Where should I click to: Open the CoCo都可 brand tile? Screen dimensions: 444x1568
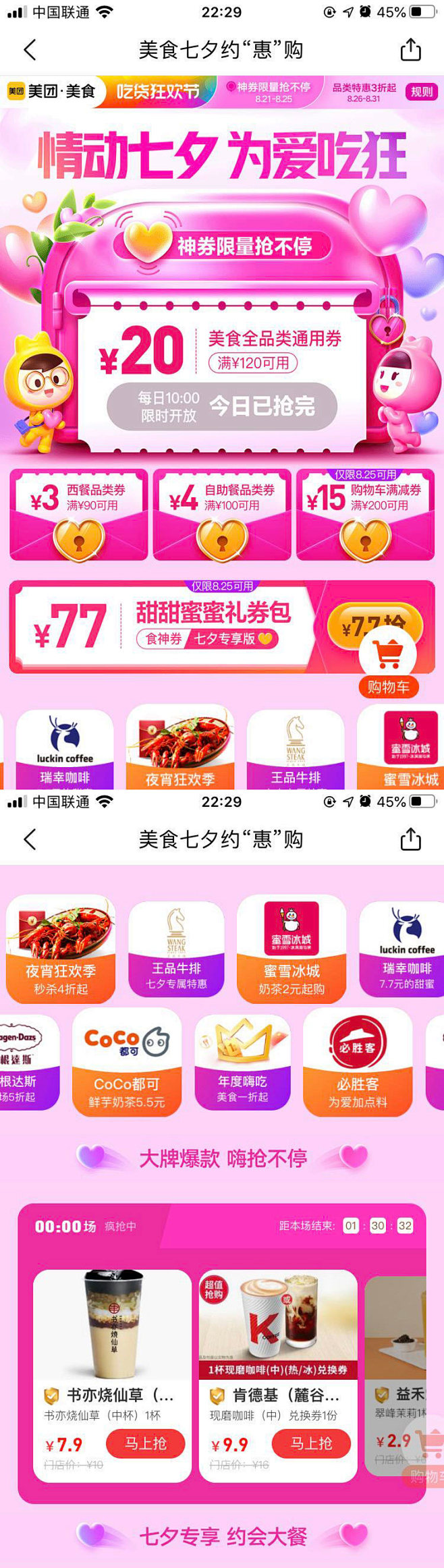pos(127,1062)
